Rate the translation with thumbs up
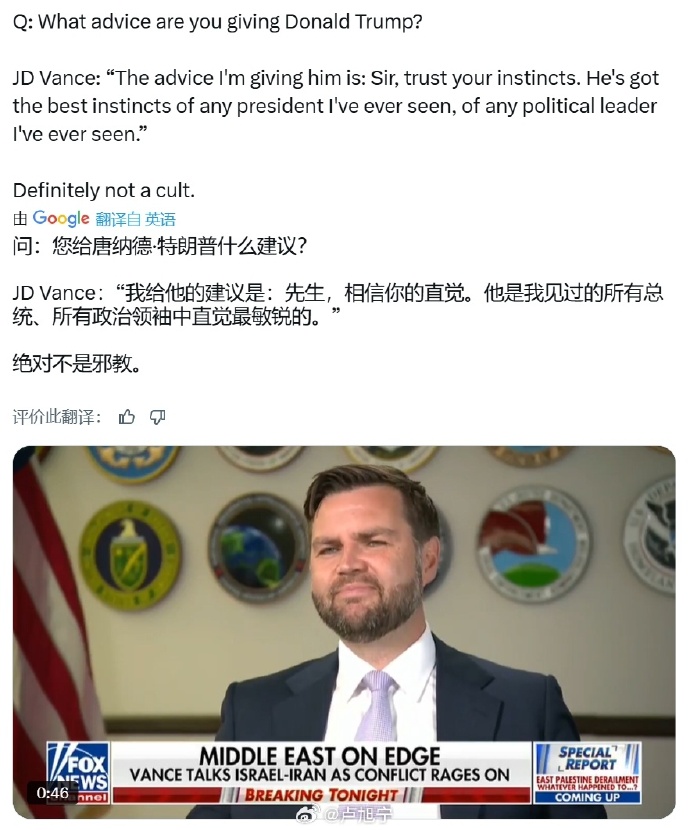This screenshot has width=690, height=830. coord(127,417)
